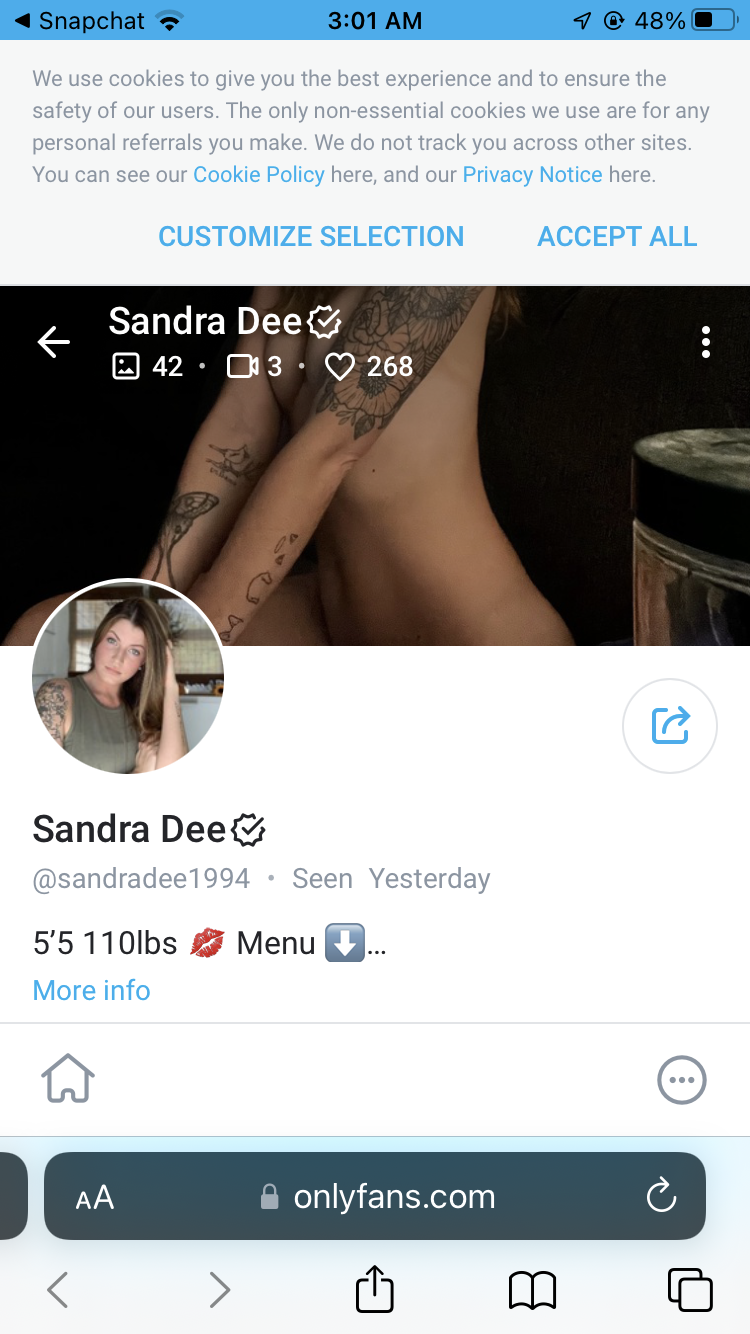Go to the home feed icon
The image size is (750, 1334).
tap(68, 1080)
